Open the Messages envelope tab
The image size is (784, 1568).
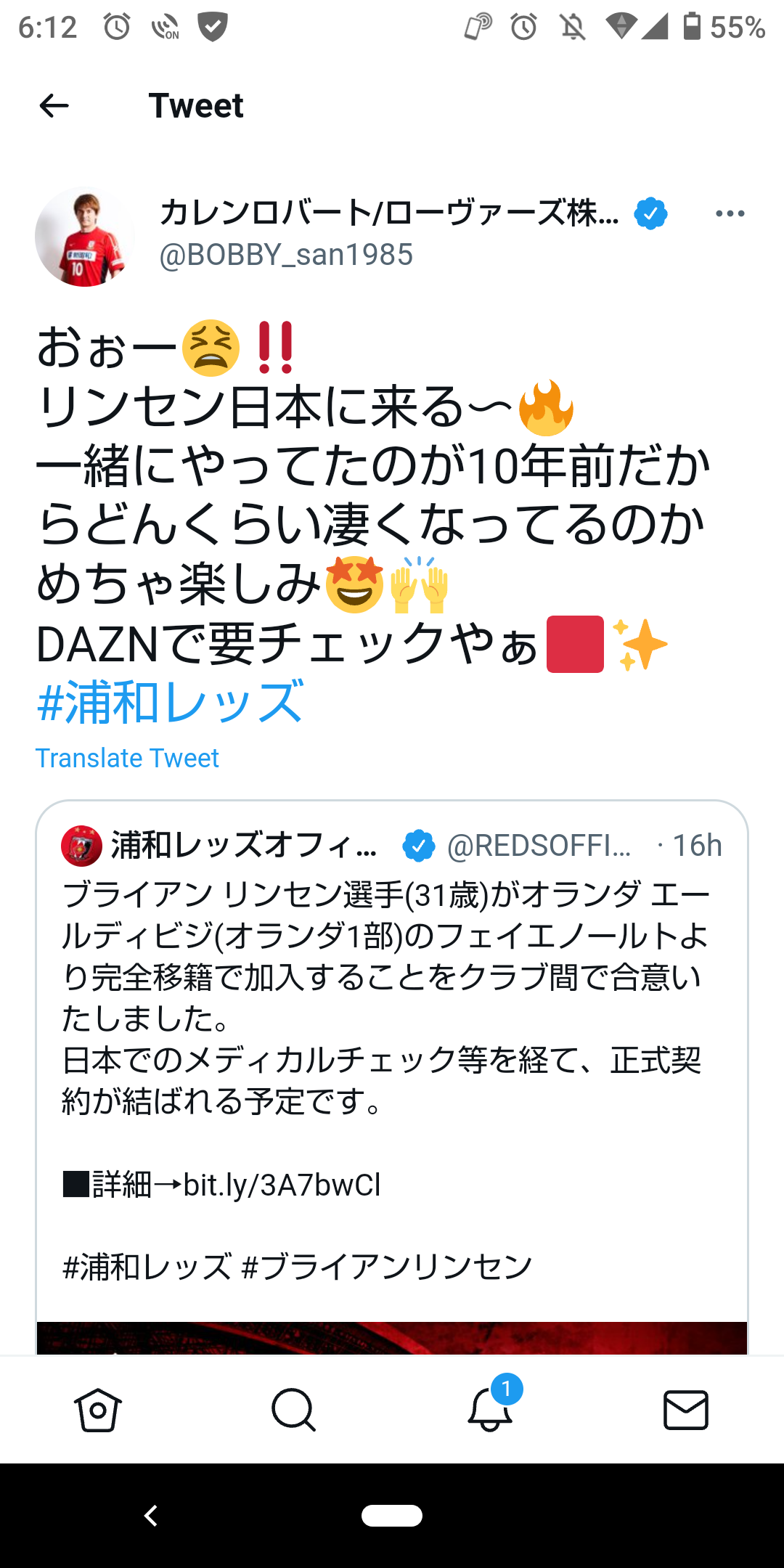pos(685,1410)
